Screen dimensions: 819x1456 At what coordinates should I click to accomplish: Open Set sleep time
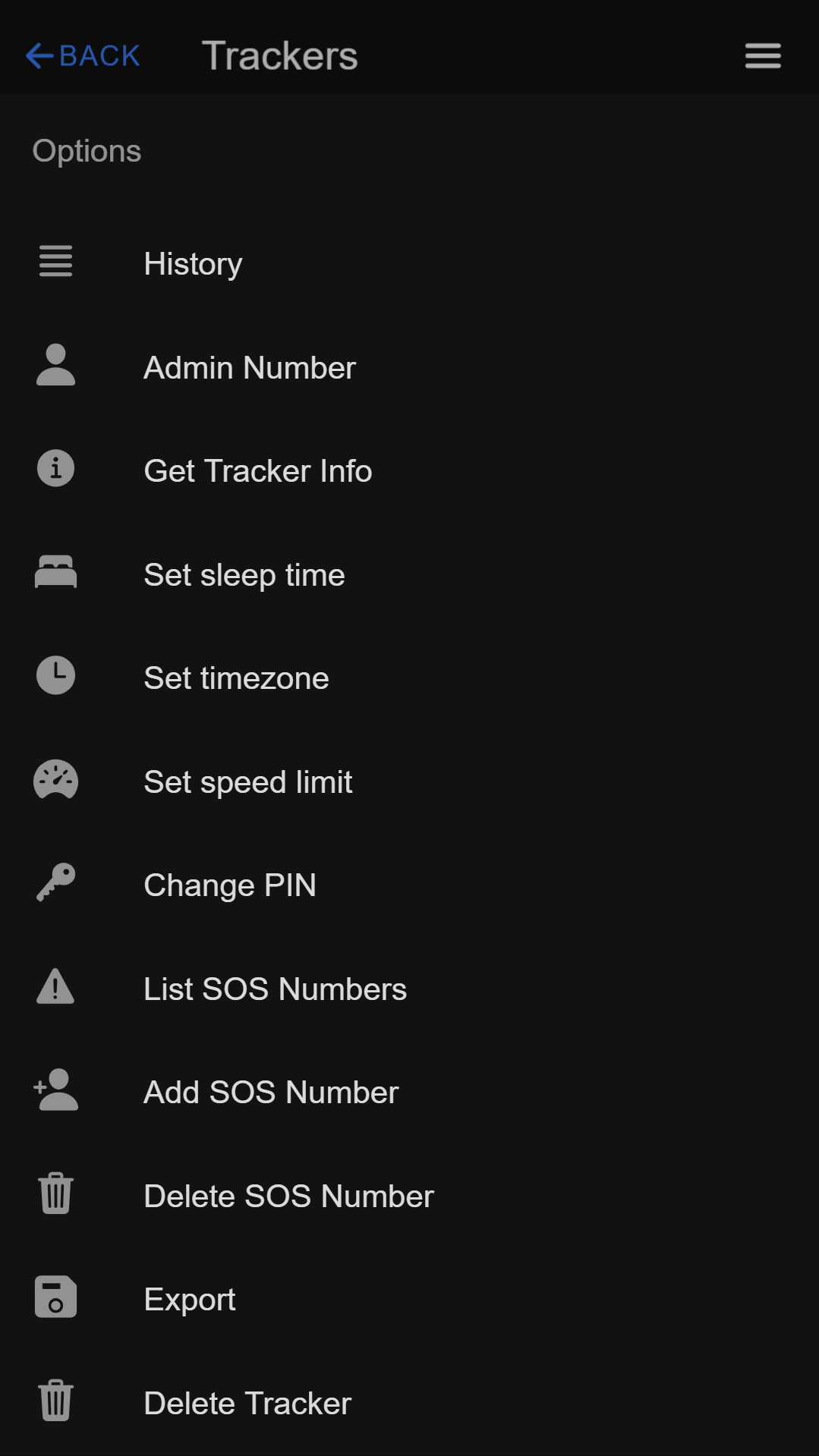244,575
